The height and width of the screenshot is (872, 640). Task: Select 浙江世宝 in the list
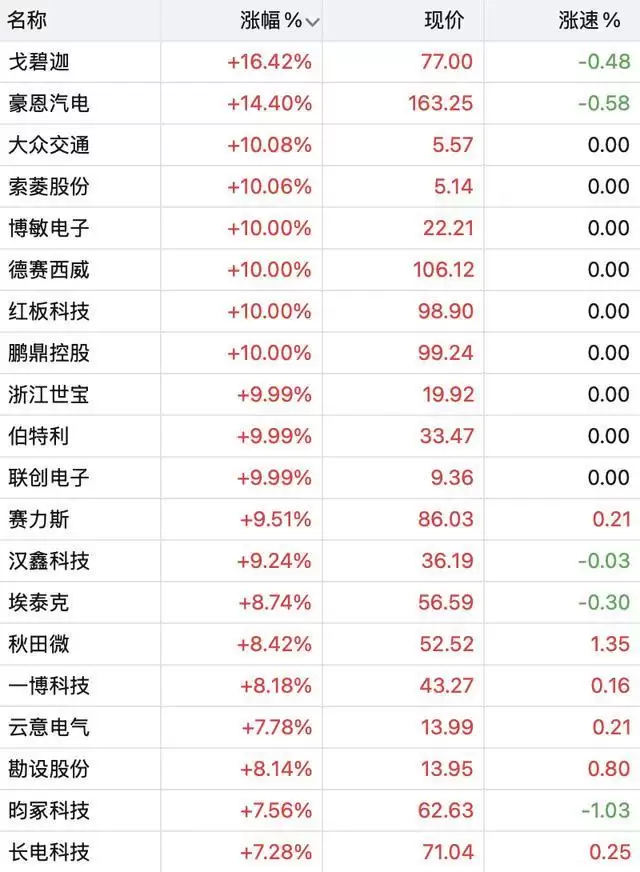click(x=320, y=394)
